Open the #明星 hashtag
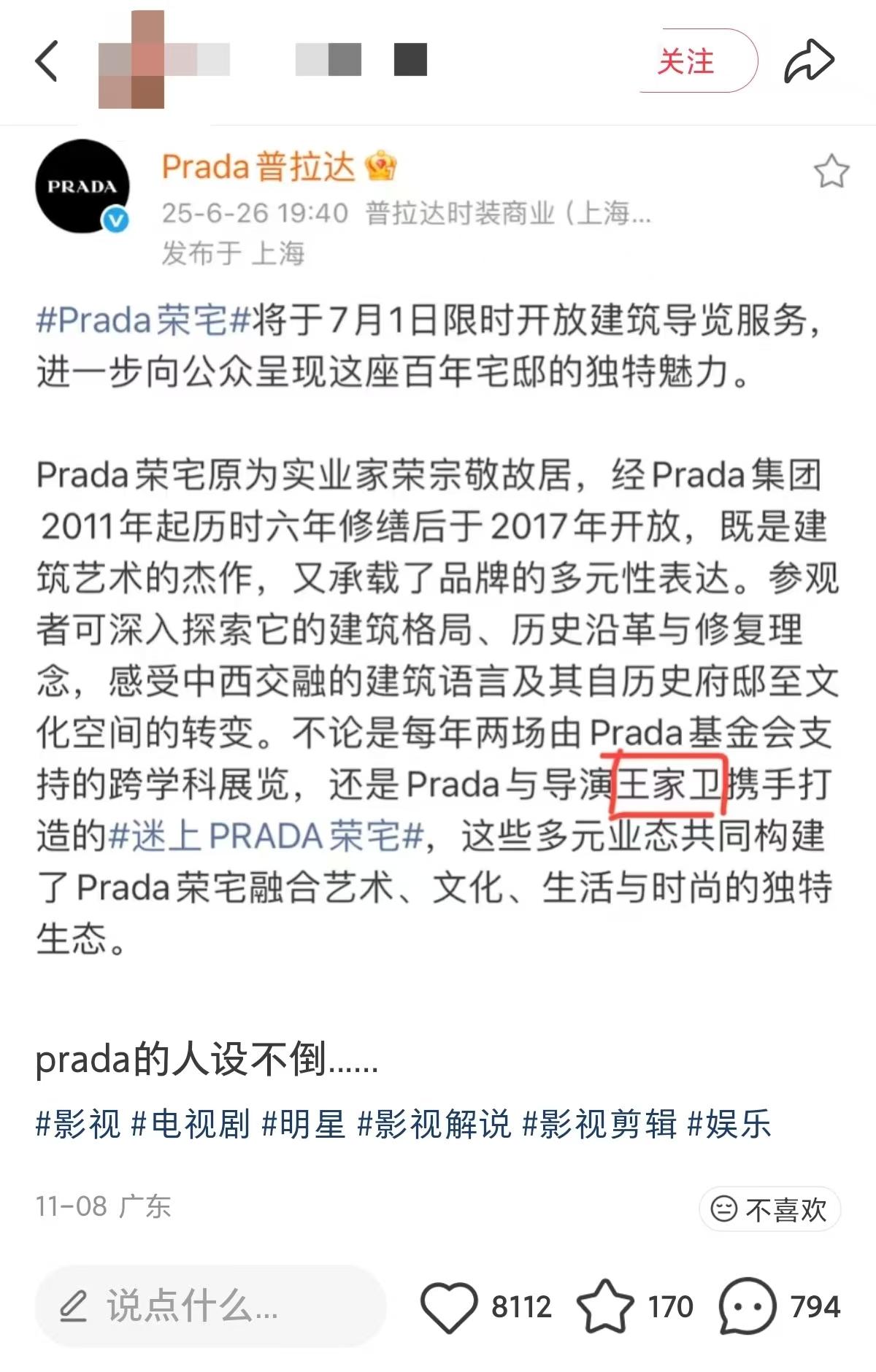The image size is (876, 1372). pos(304,1124)
